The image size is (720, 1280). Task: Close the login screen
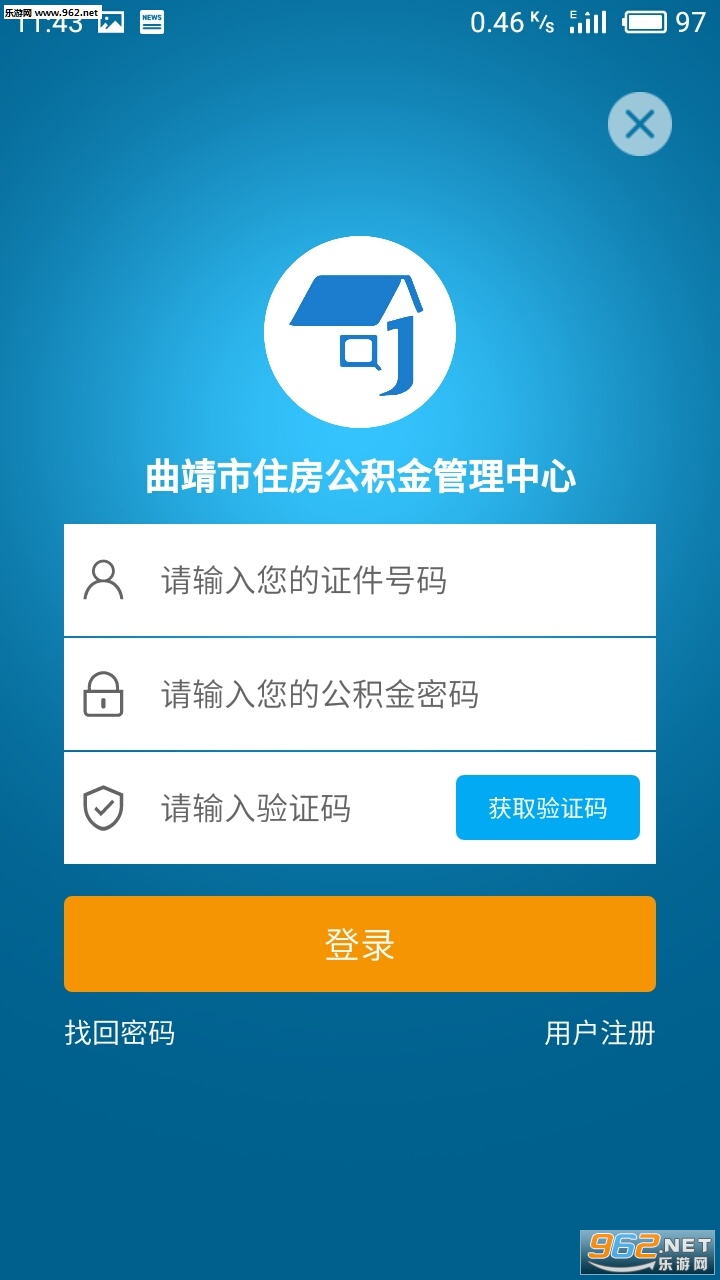tap(639, 124)
